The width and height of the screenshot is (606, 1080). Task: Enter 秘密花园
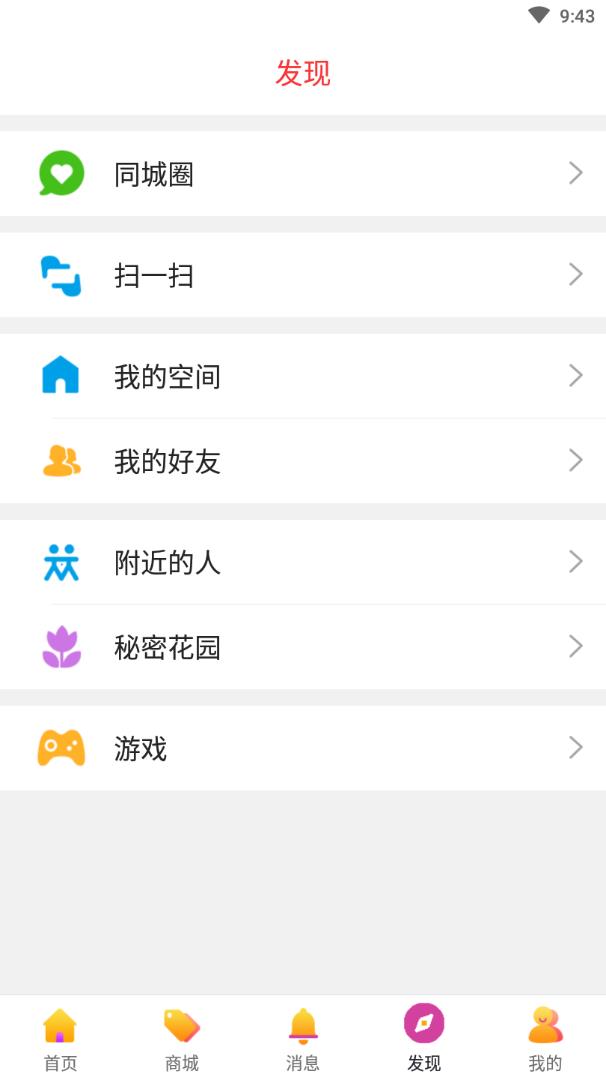(x=303, y=647)
